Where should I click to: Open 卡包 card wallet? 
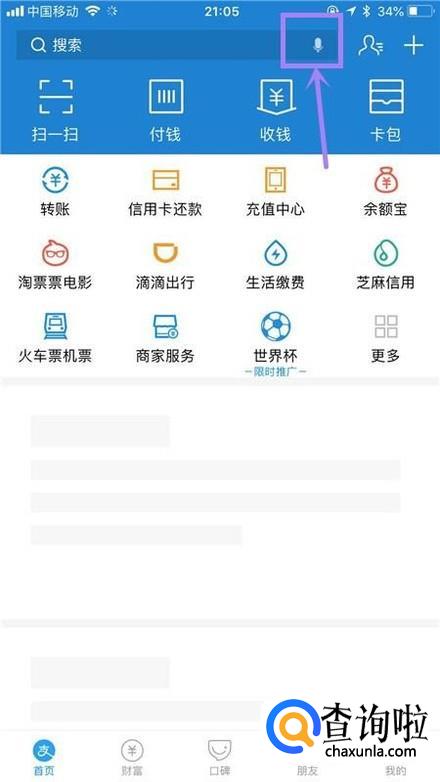tap(386, 110)
